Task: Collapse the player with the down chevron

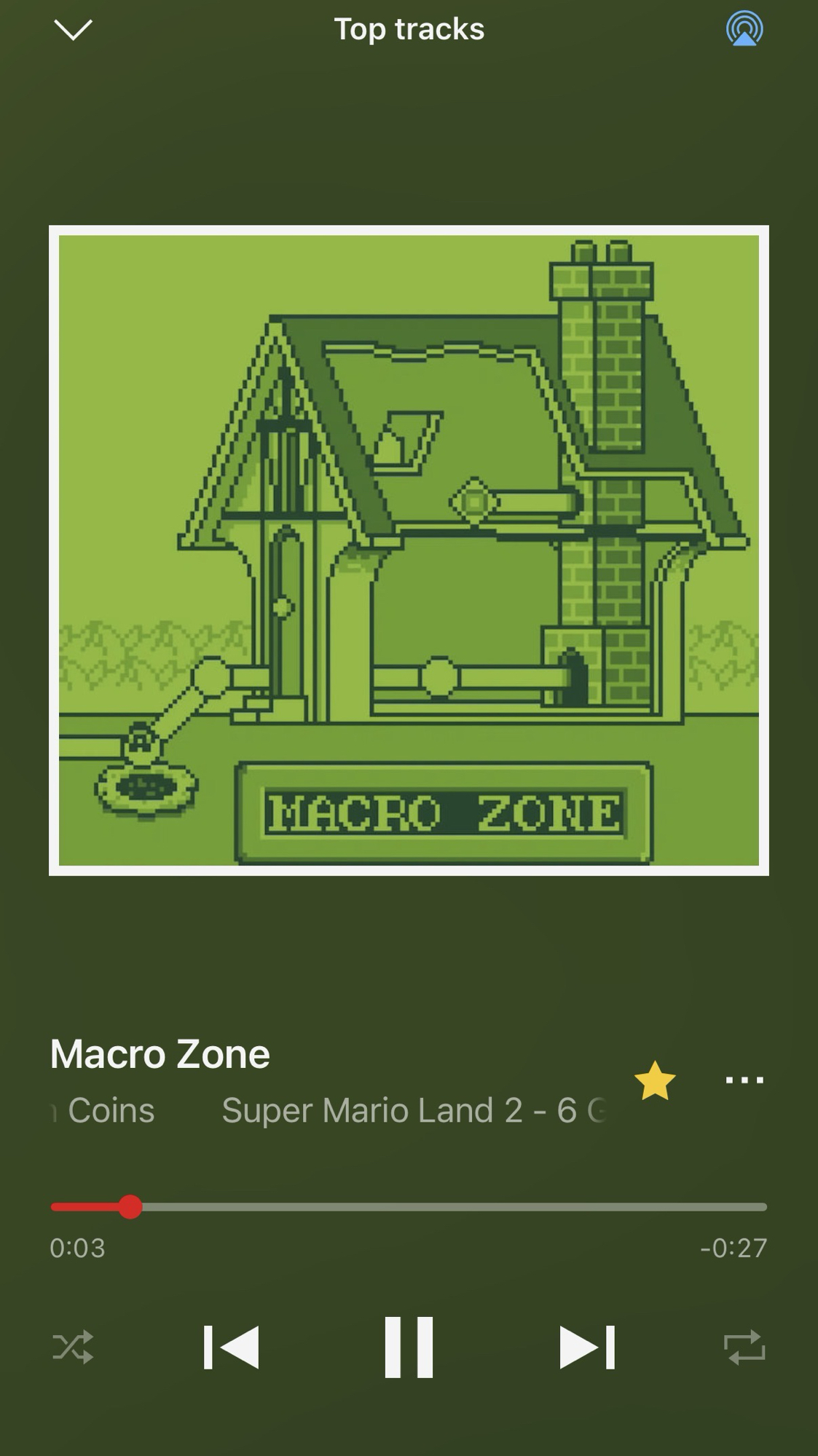Action: pos(73,30)
